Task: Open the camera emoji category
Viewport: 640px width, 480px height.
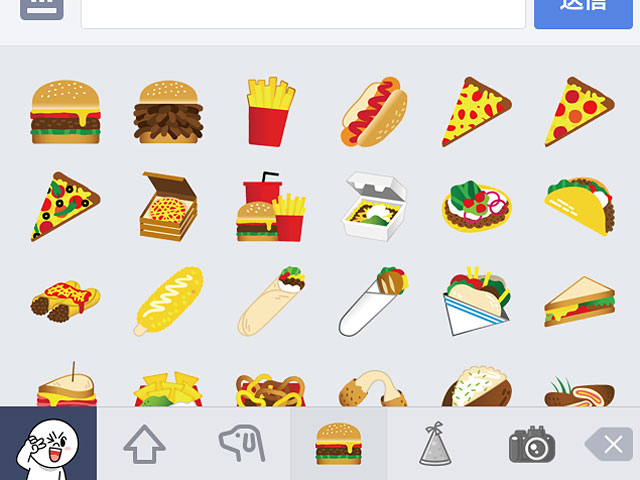Action: coord(531,444)
